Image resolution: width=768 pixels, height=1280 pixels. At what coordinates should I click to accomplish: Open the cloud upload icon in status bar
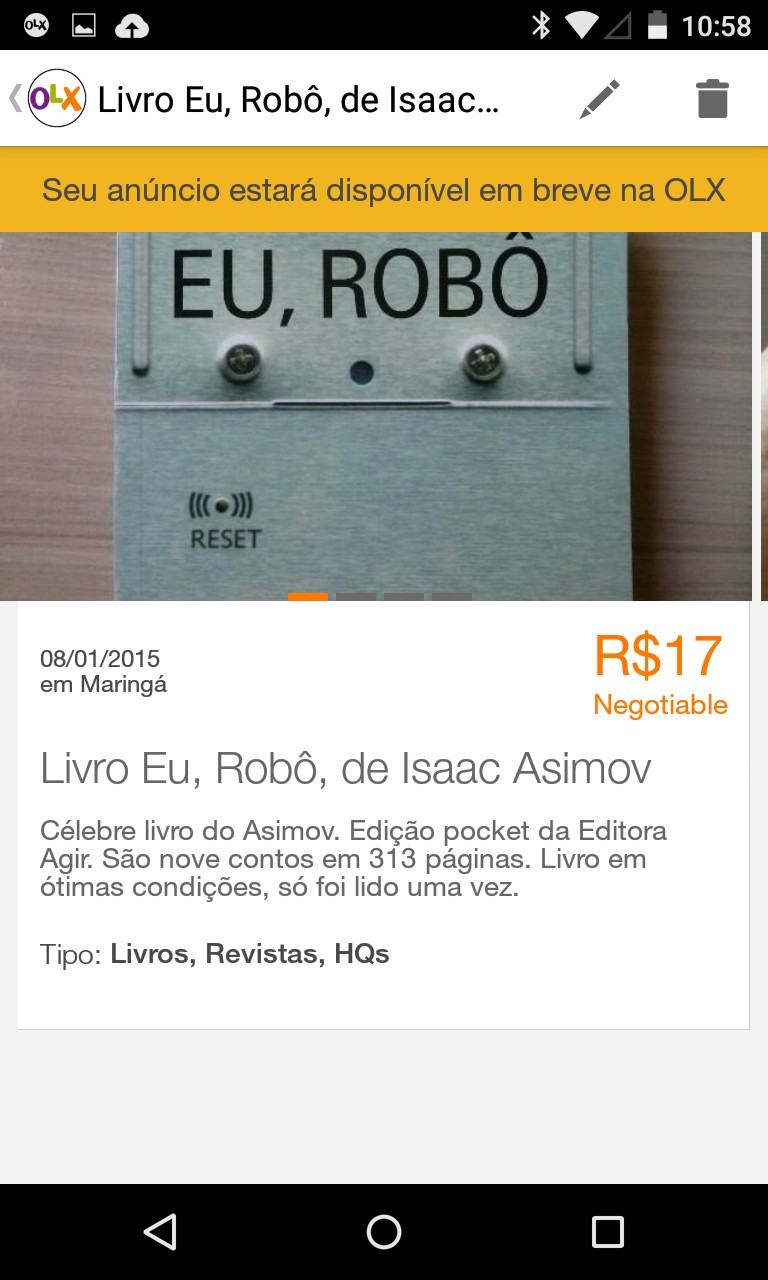pyautogui.click(x=131, y=24)
